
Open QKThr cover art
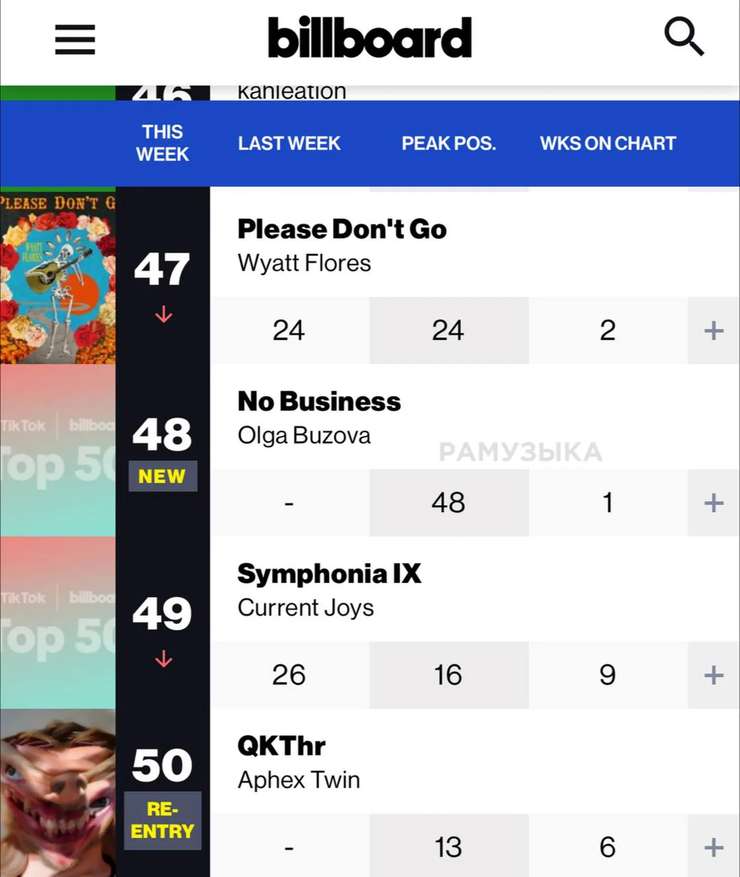pos(57,793)
